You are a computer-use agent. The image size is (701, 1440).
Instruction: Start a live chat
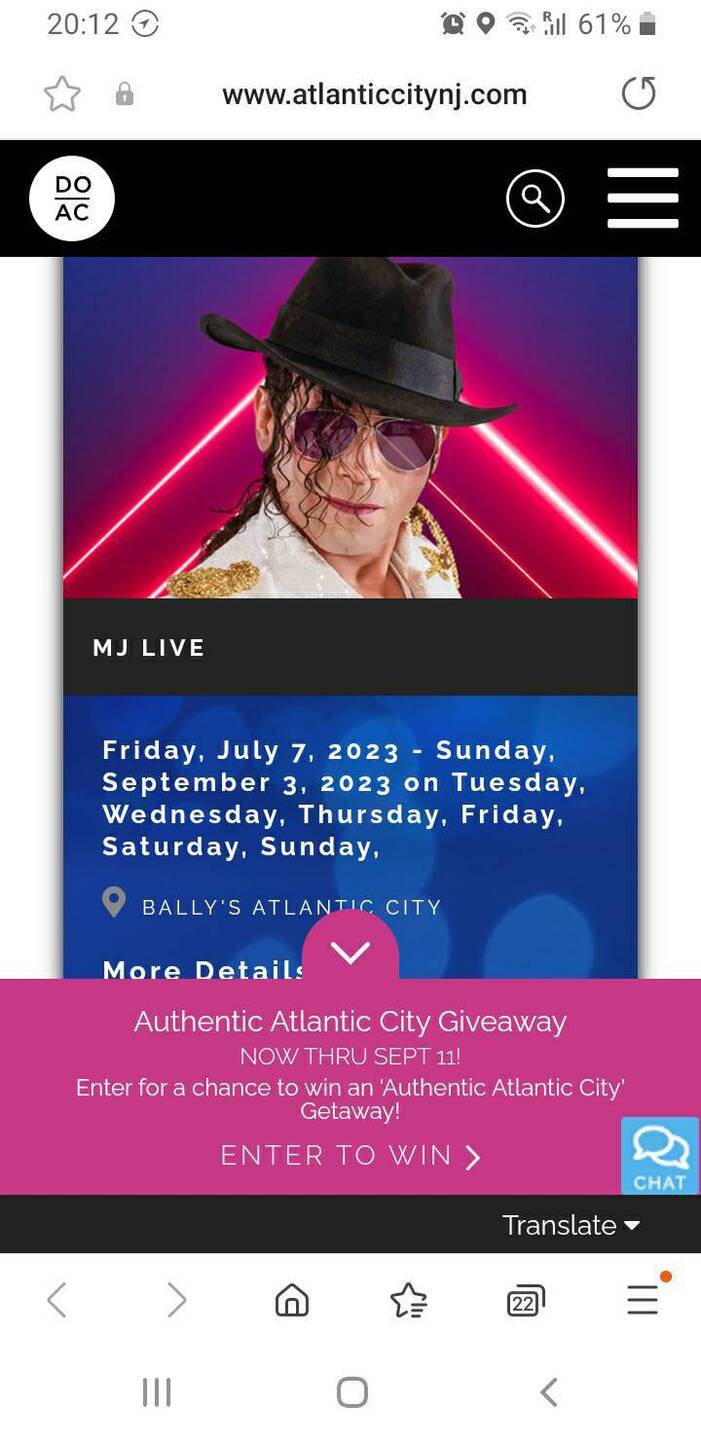(660, 1156)
